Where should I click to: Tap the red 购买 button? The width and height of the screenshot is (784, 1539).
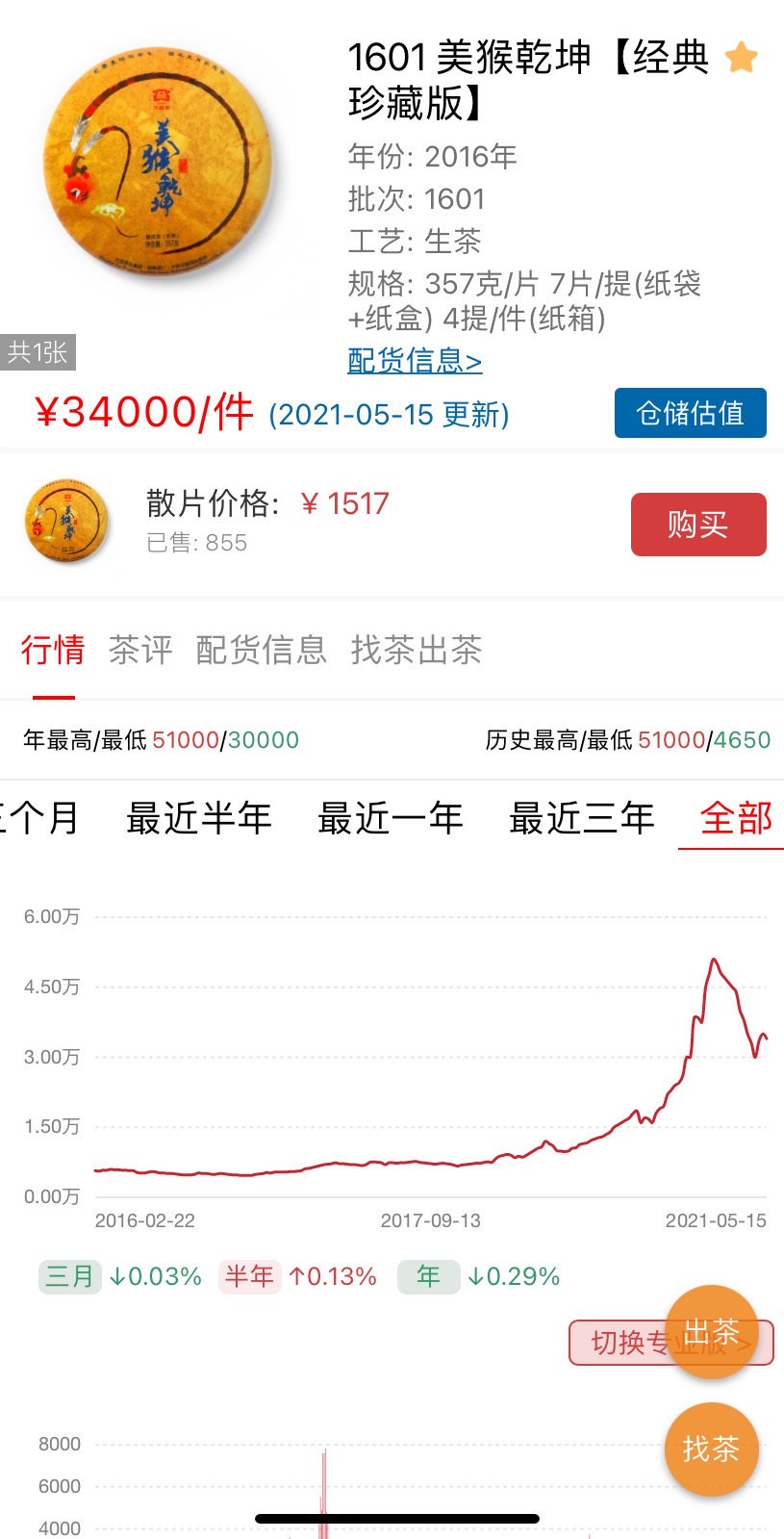(x=698, y=525)
